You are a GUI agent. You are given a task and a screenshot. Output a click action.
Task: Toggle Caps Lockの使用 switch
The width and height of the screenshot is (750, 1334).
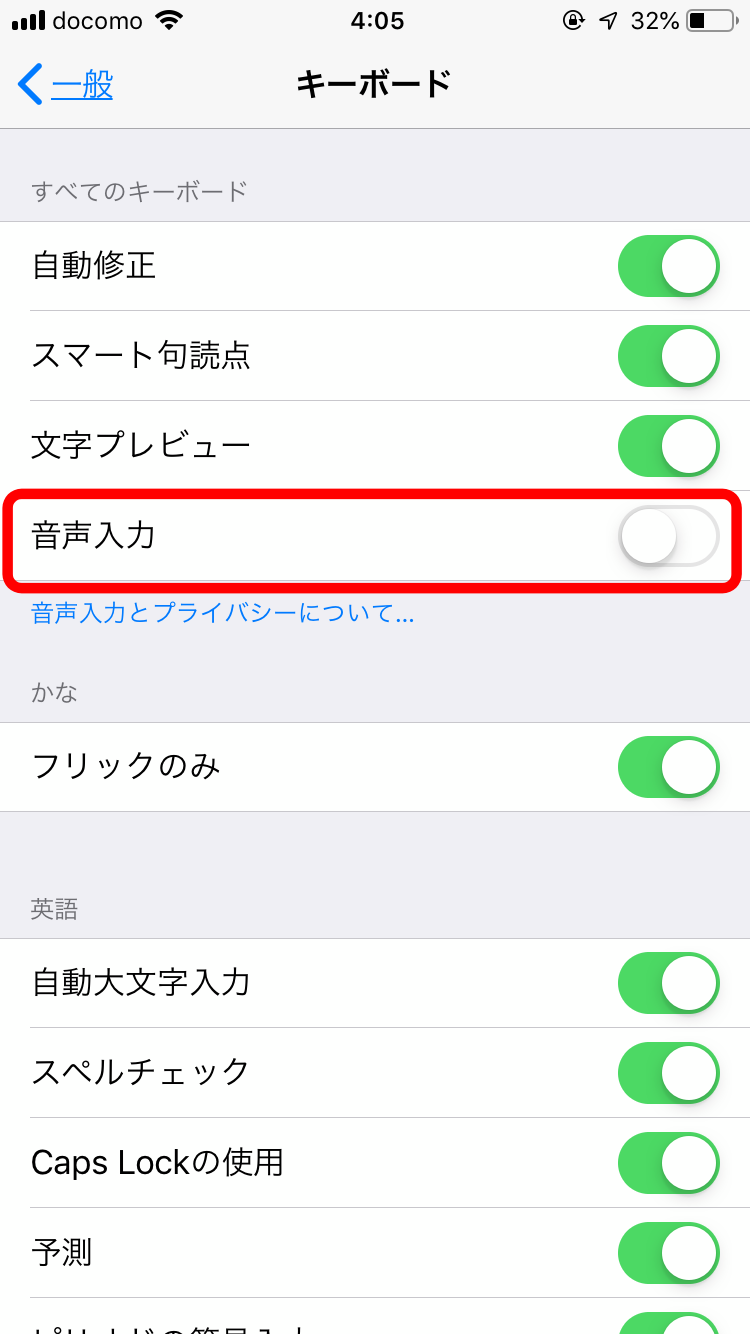pos(669,1163)
